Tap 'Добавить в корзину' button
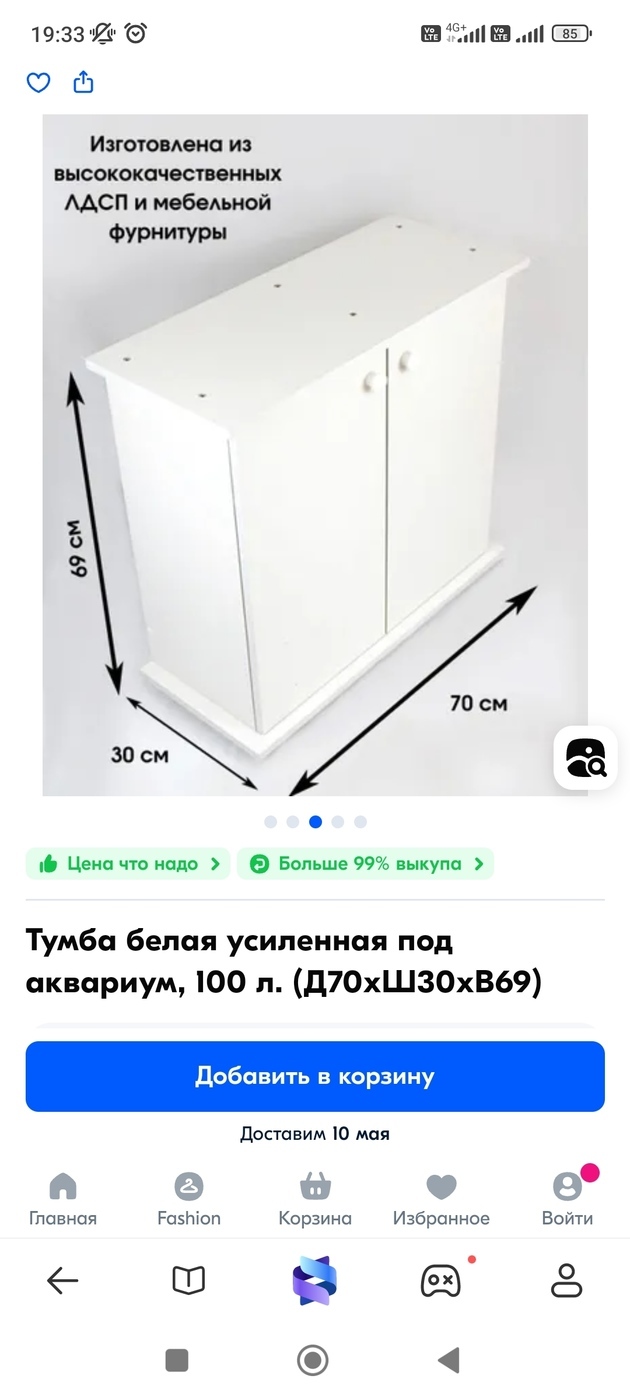Screen dimensions: 630x1400 coord(315,1076)
